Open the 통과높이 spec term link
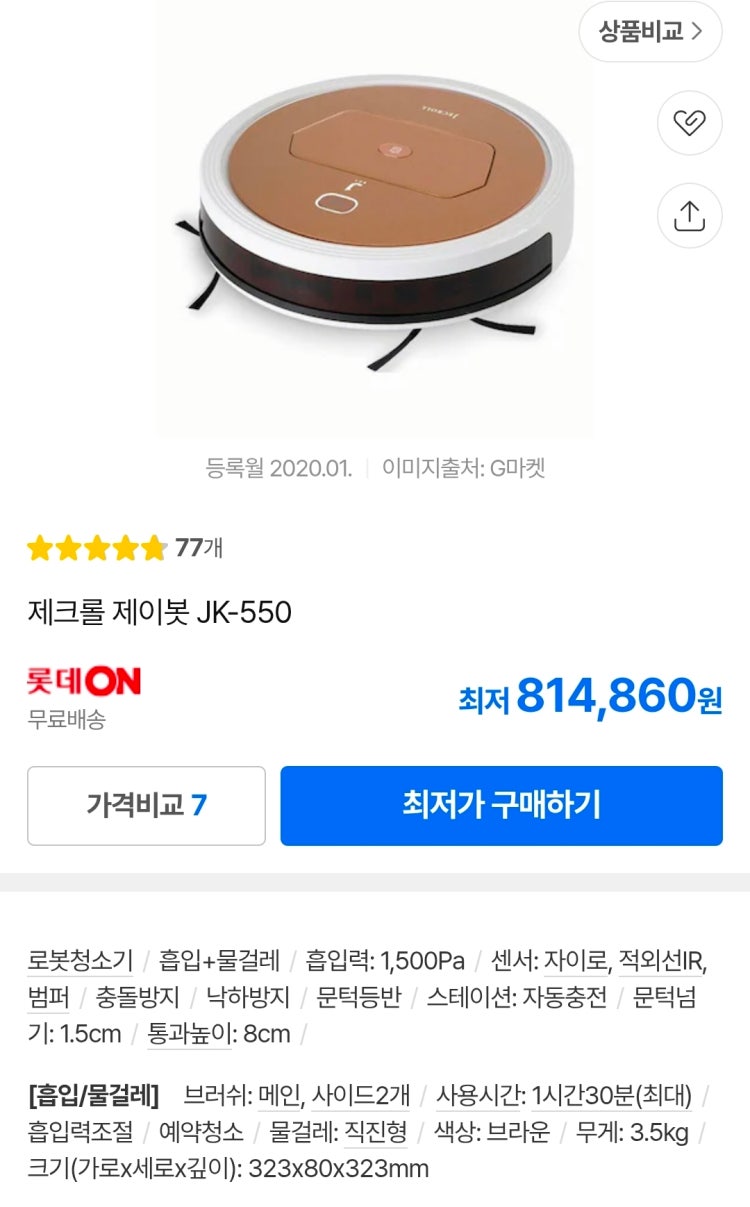 189,1034
